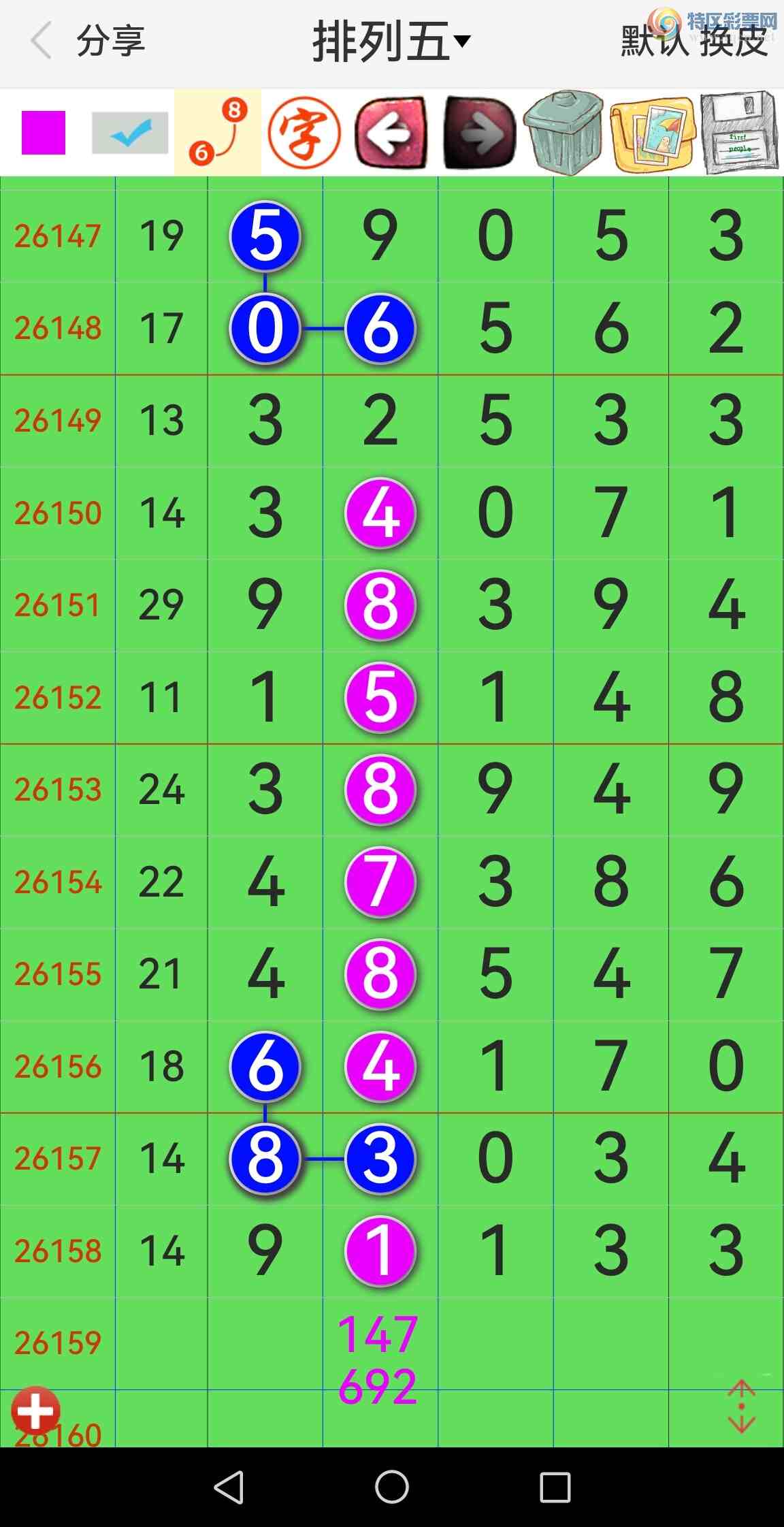Screen dimensions: 784x1527
Task: Open the 字 text tool
Action: pos(304,133)
